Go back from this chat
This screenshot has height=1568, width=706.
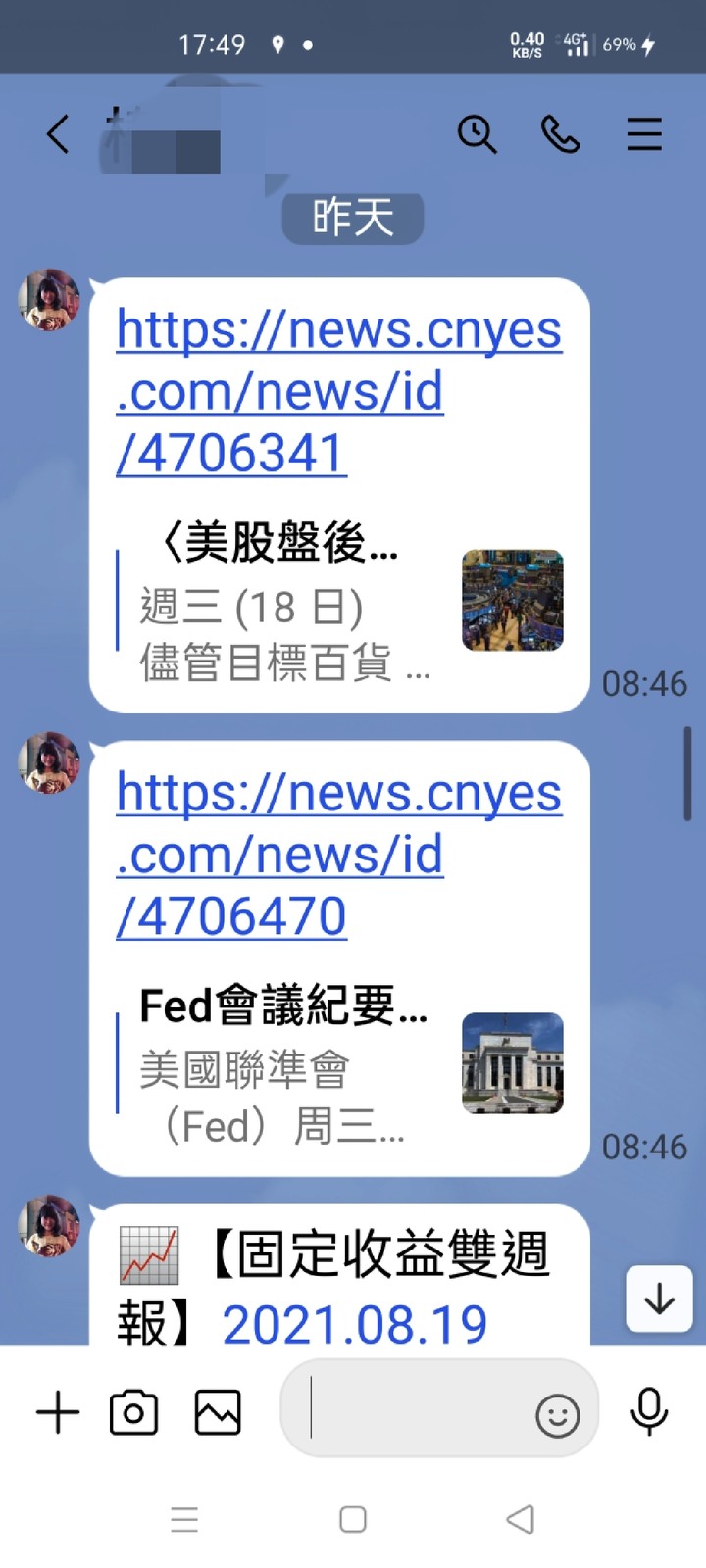[59, 134]
